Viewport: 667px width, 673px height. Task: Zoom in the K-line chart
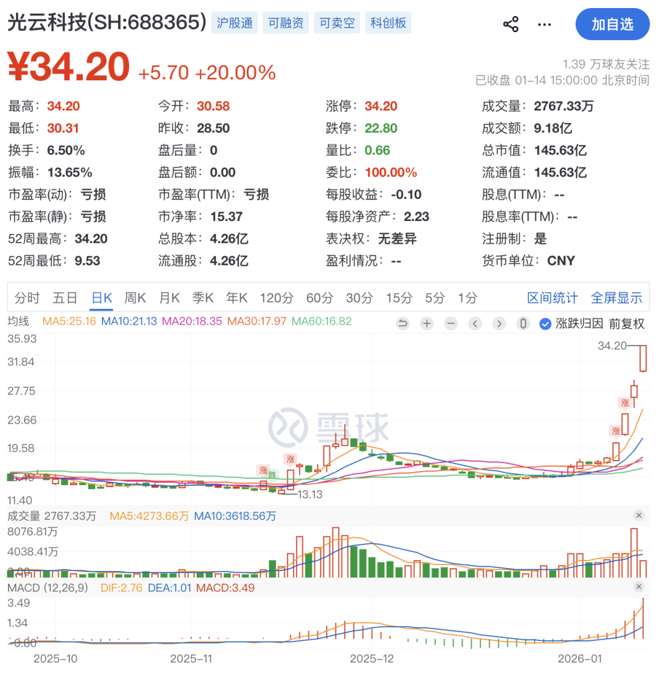(426, 323)
